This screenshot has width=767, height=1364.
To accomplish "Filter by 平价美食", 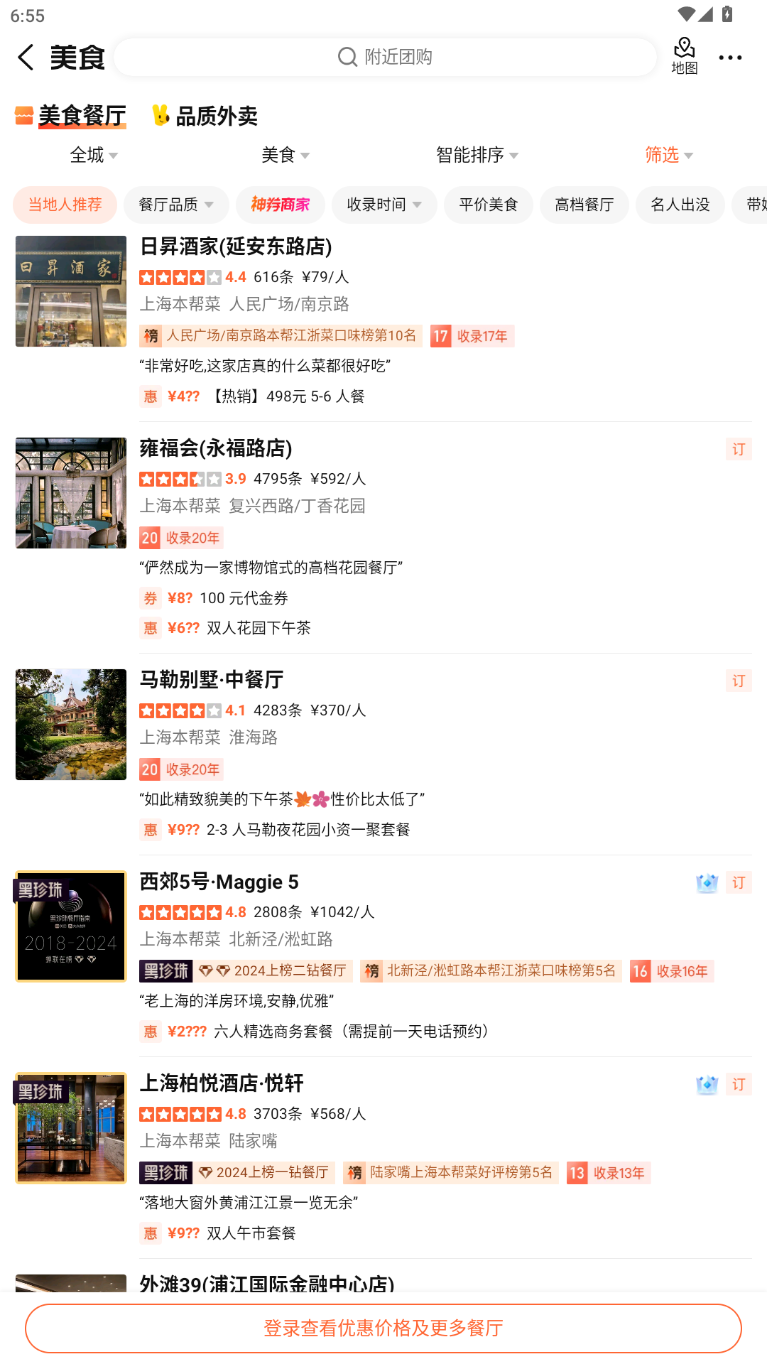I will click(x=488, y=204).
